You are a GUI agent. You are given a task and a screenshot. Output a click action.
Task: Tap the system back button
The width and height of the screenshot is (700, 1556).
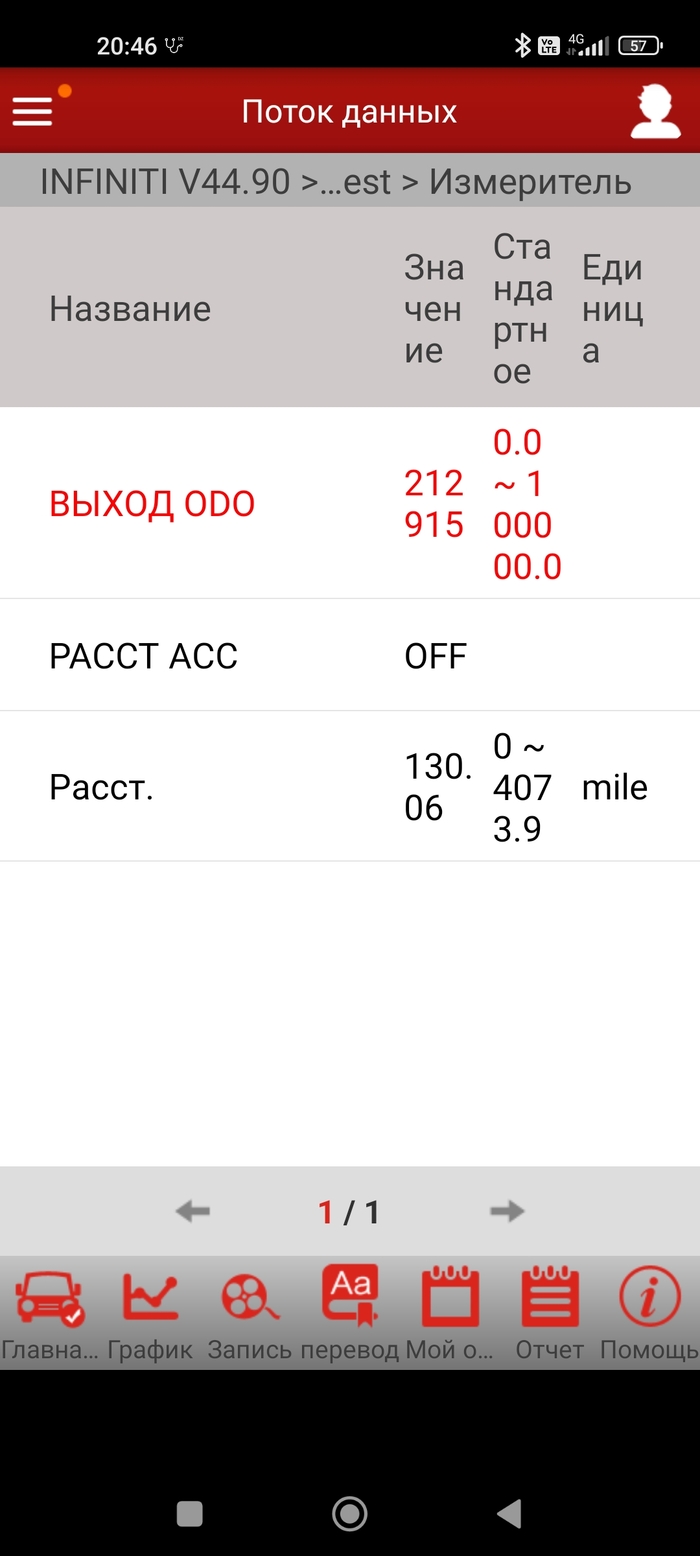509,1513
